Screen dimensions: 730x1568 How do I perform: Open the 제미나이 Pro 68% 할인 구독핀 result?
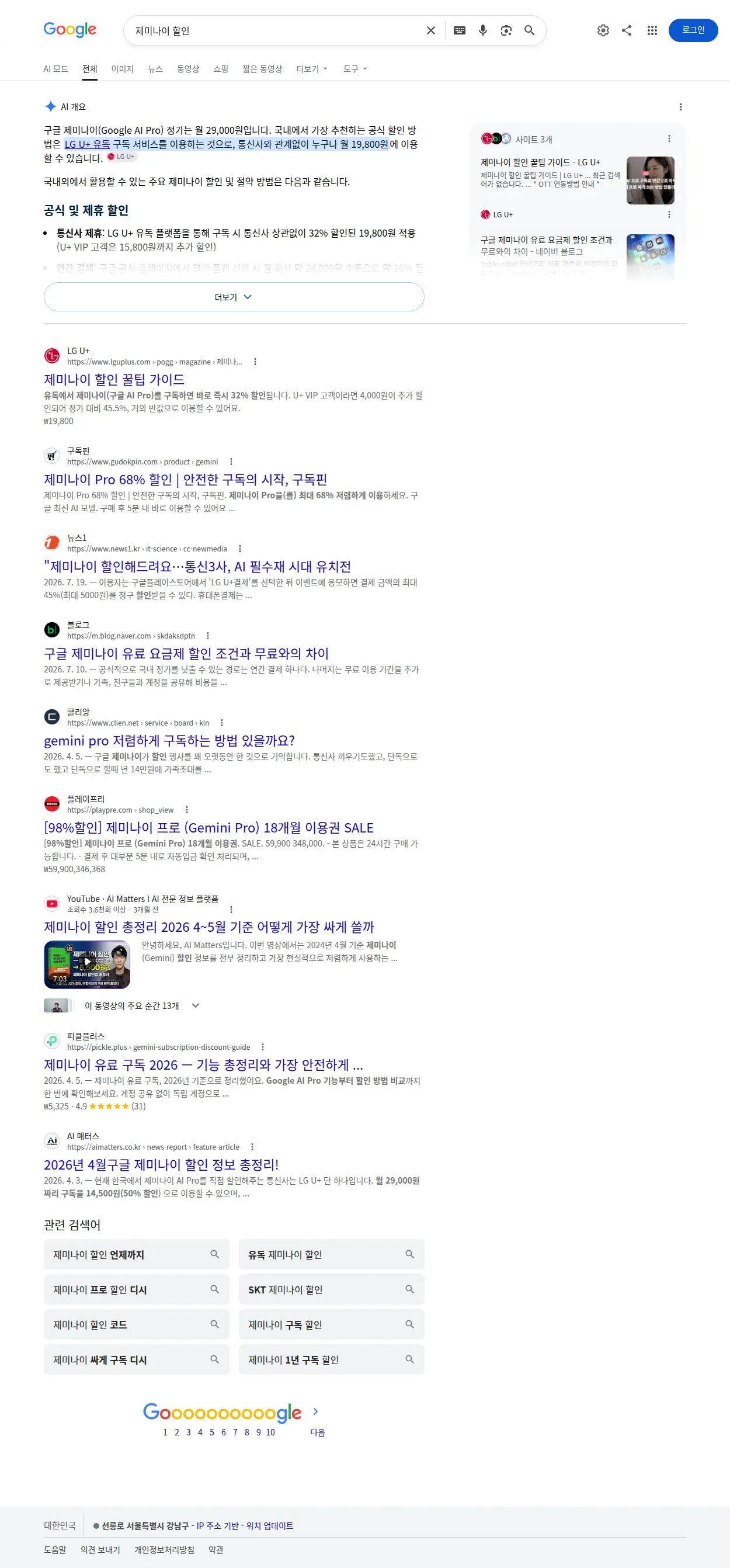pos(186,479)
